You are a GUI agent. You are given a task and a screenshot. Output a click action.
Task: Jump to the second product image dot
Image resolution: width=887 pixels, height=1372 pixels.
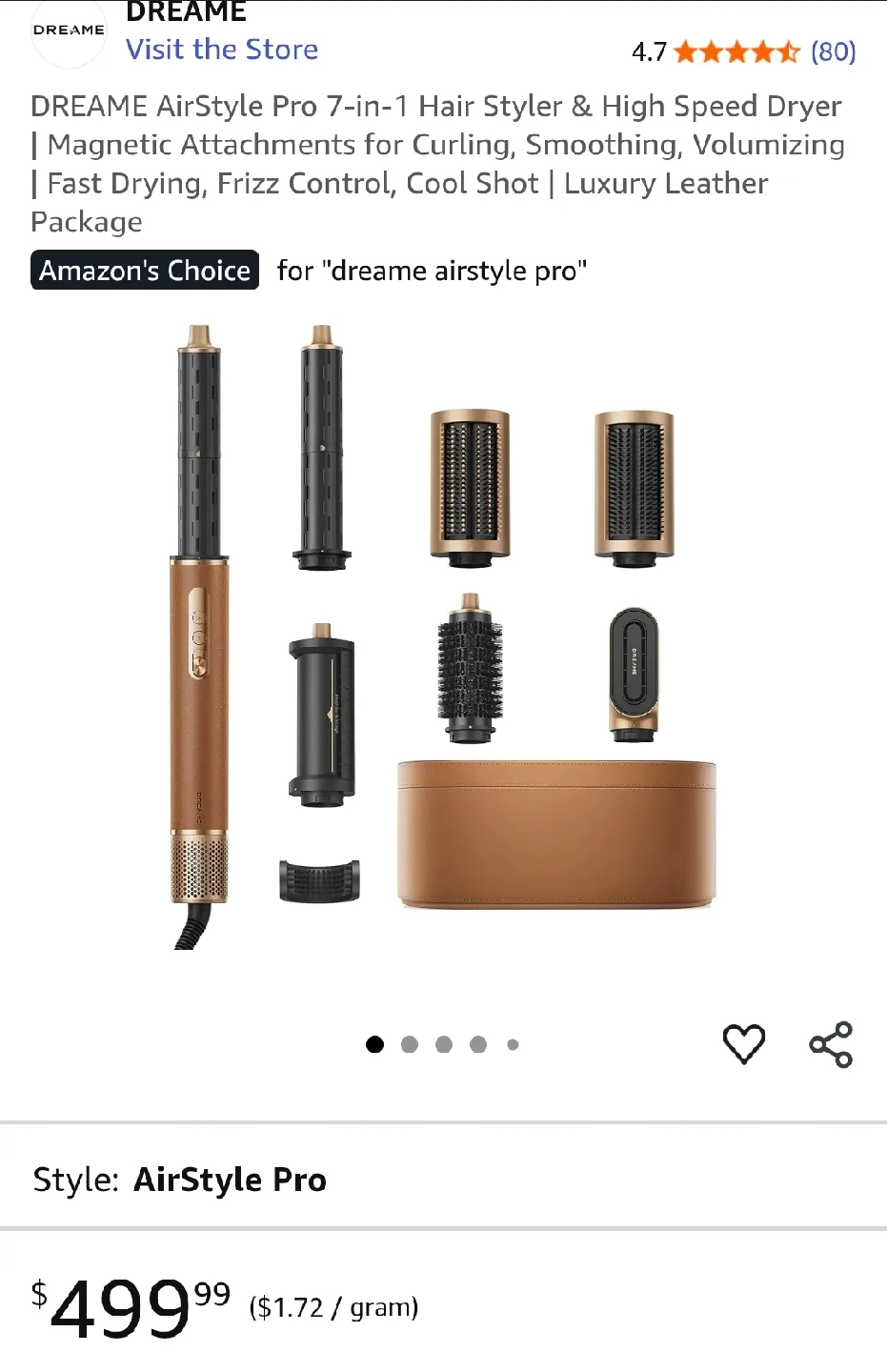pyautogui.click(x=410, y=1044)
